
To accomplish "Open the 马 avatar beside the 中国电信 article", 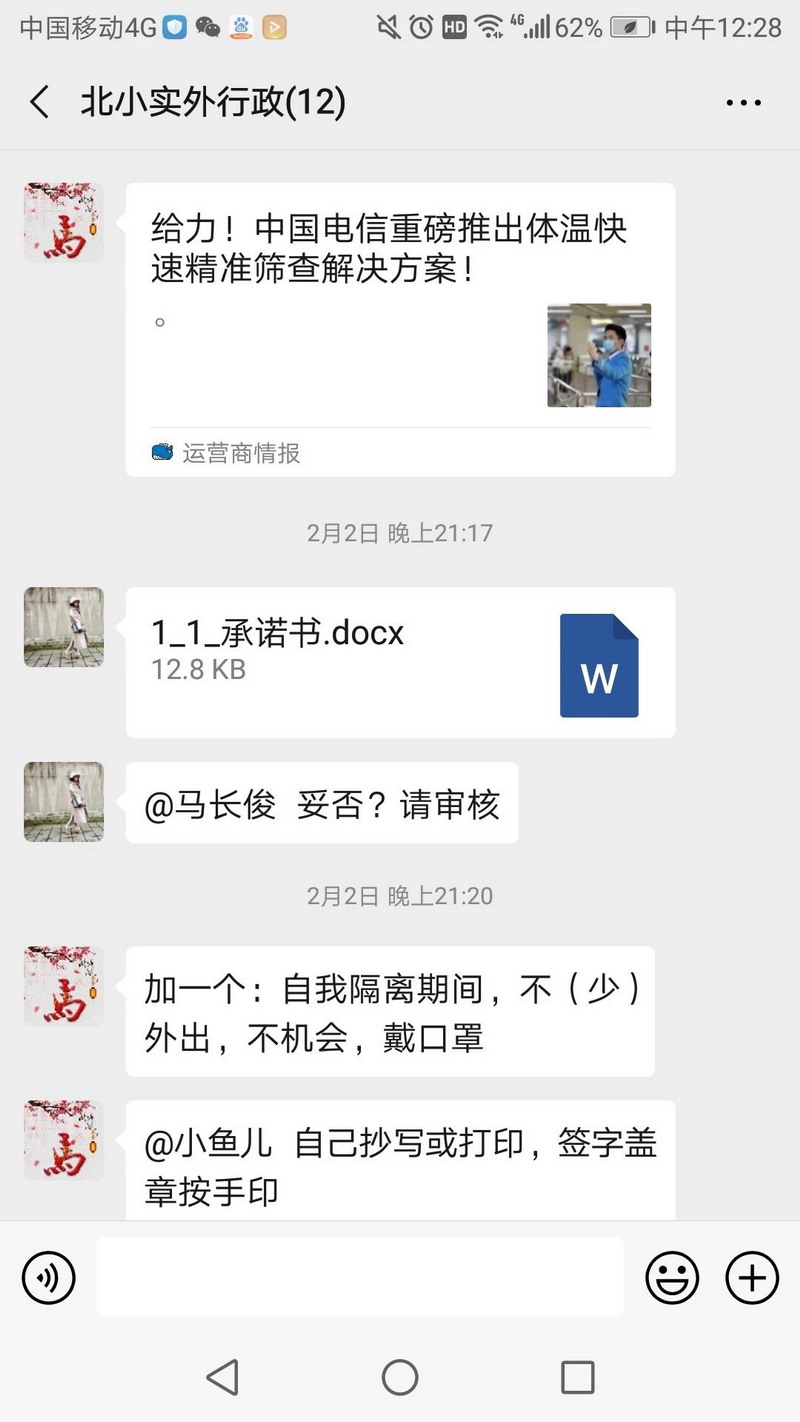I will (x=64, y=223).
